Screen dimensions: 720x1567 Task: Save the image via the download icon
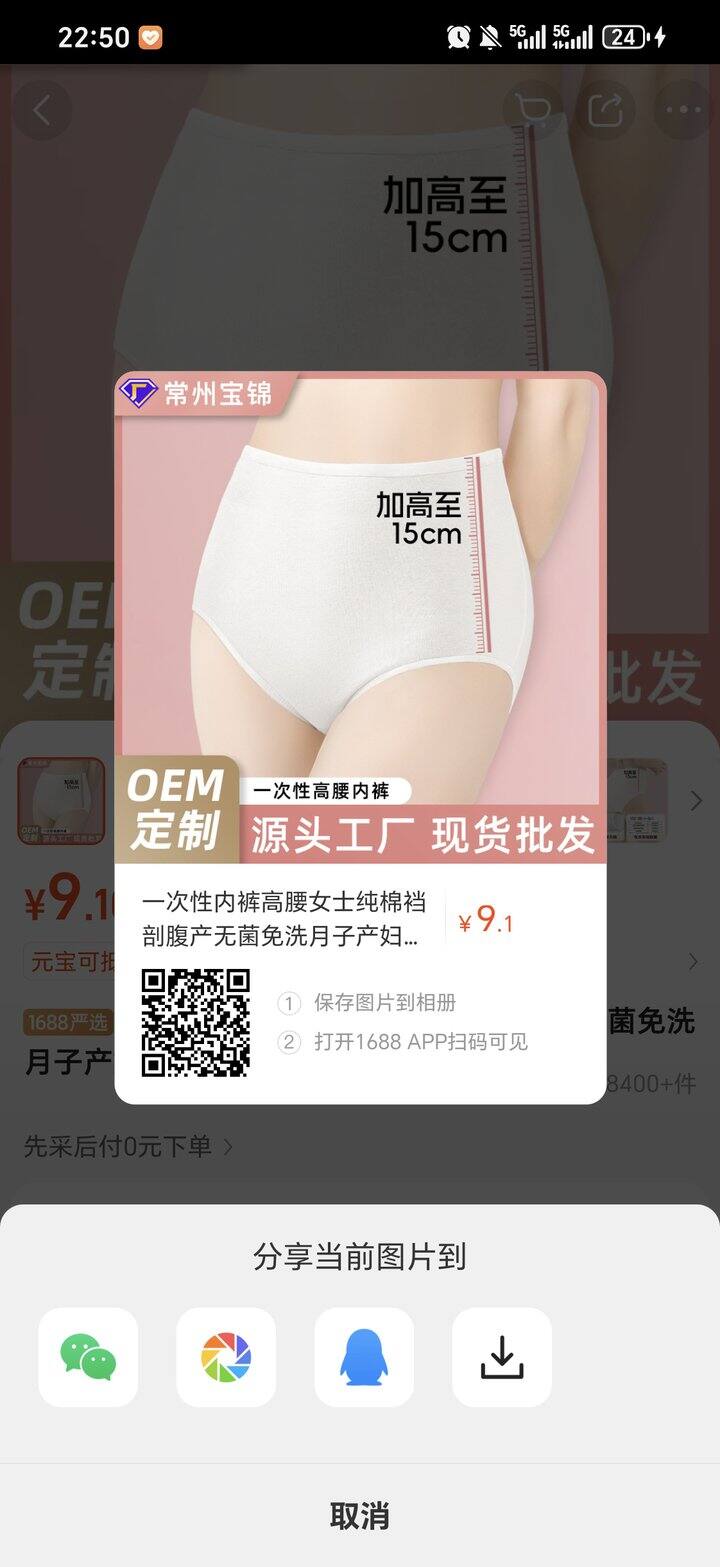[502, 1356]
